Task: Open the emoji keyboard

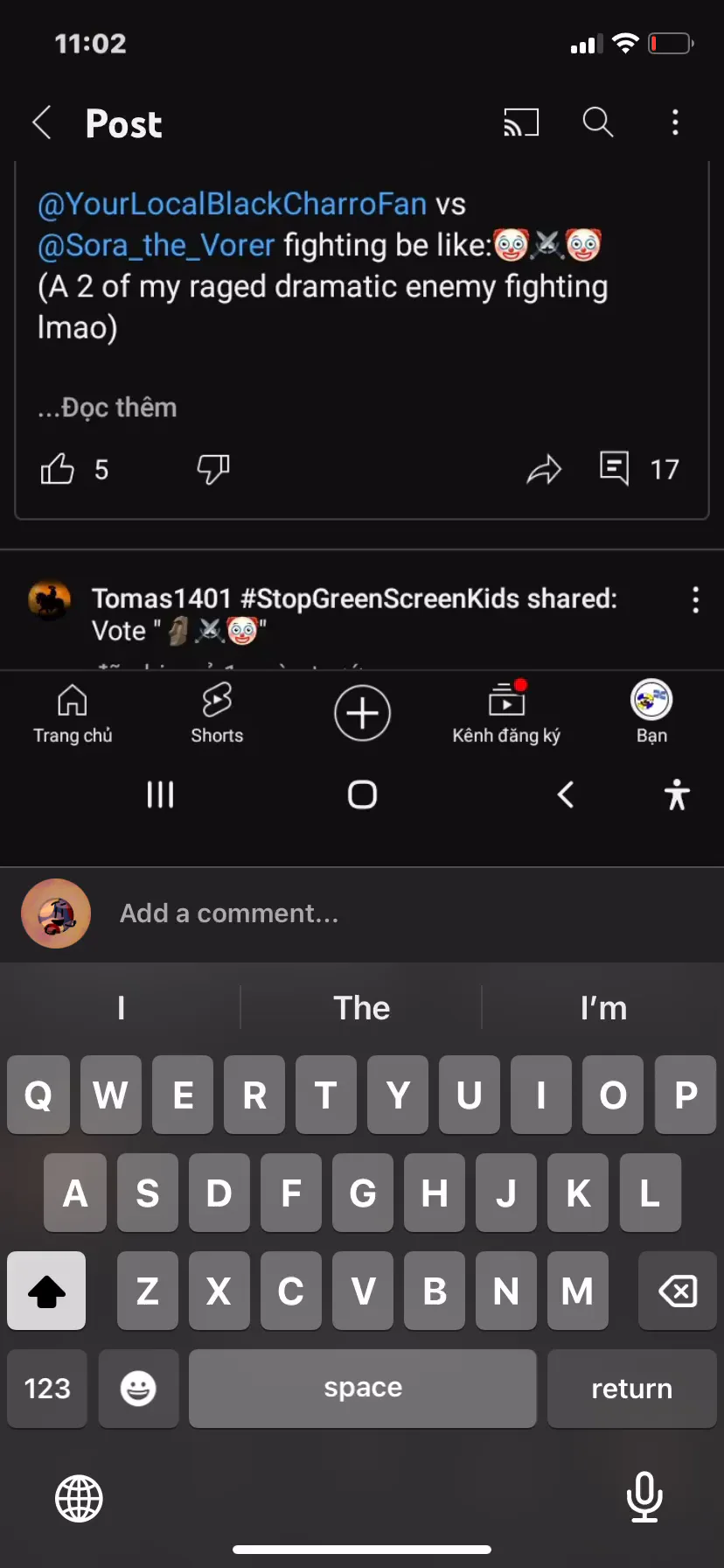Action: point(138,1389)
